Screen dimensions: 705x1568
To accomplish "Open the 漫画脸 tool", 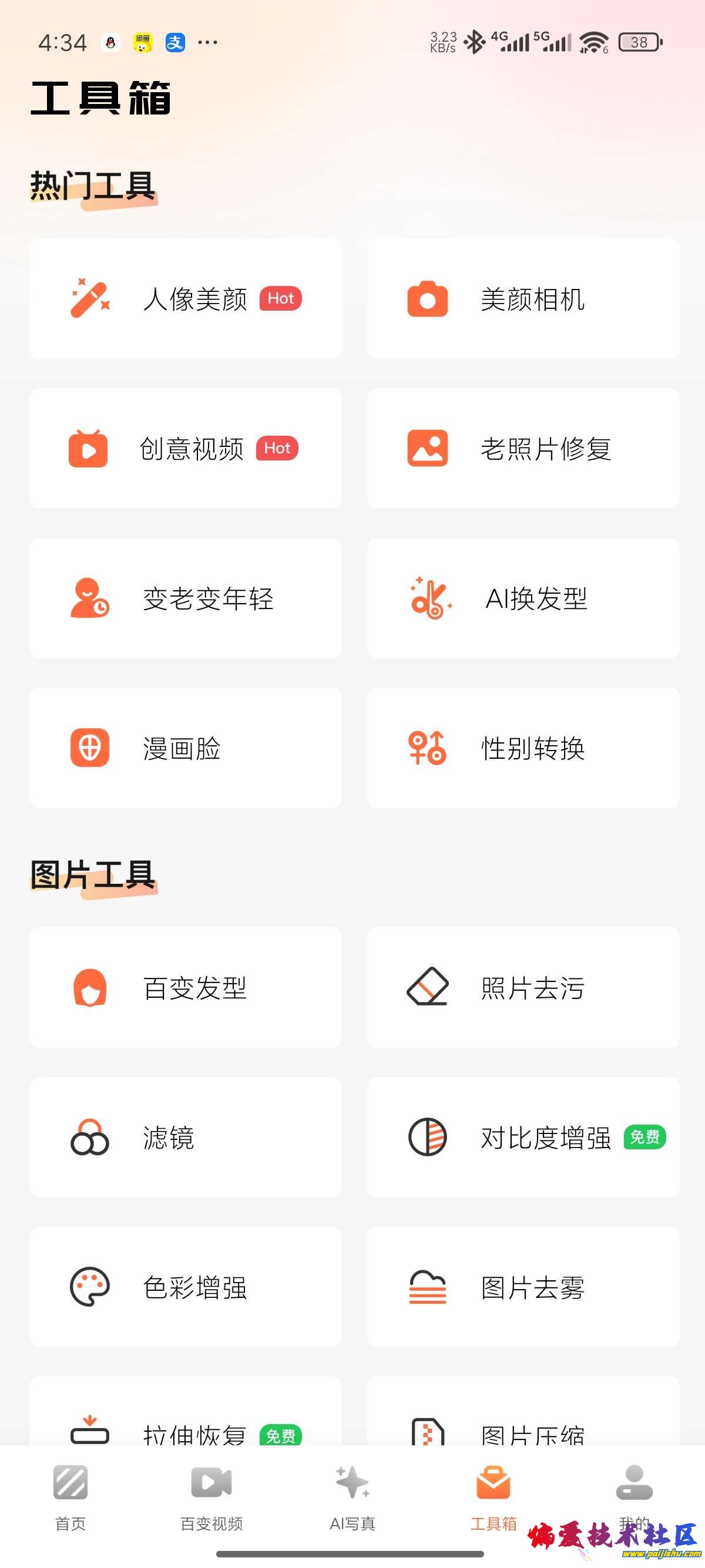I will [185, 748].
